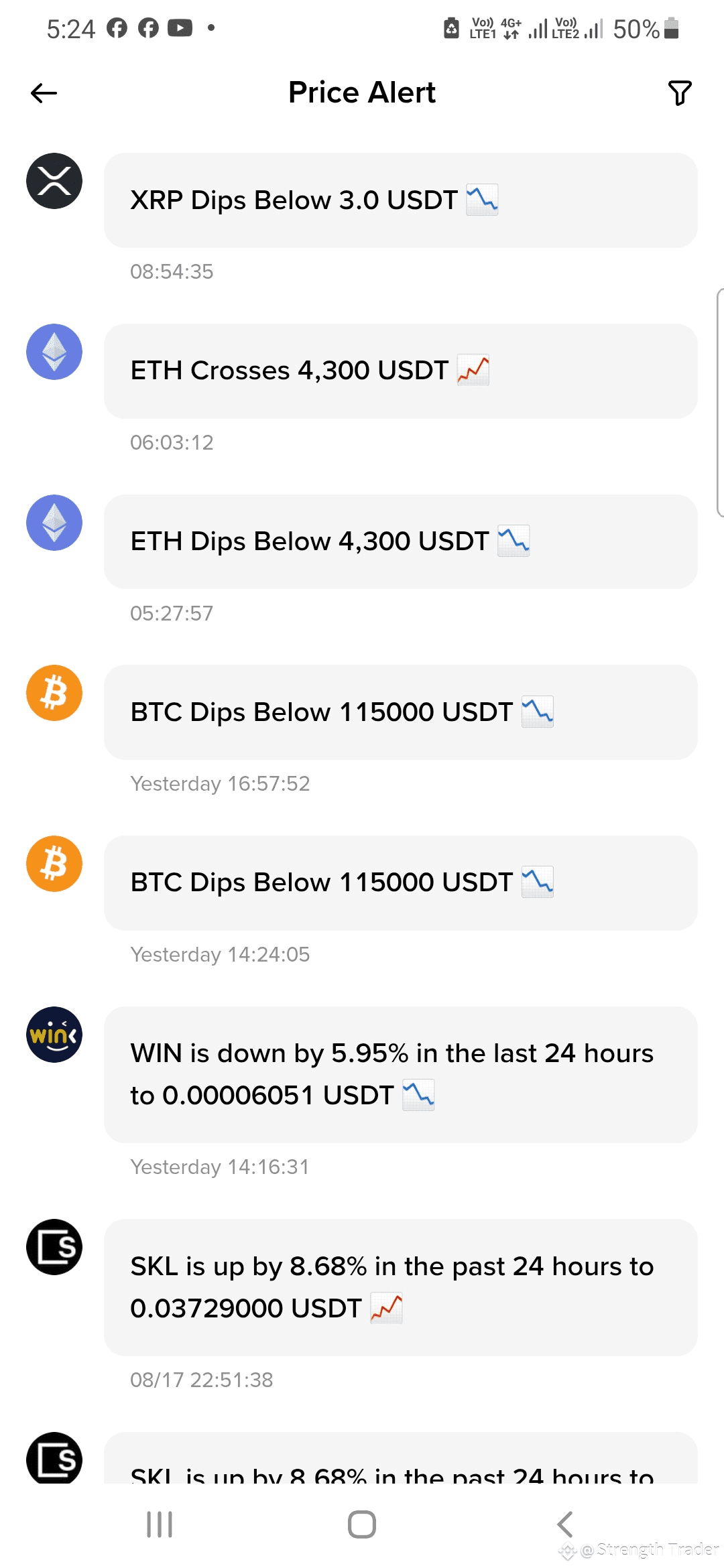Go back using the top-left arrow

44,93
